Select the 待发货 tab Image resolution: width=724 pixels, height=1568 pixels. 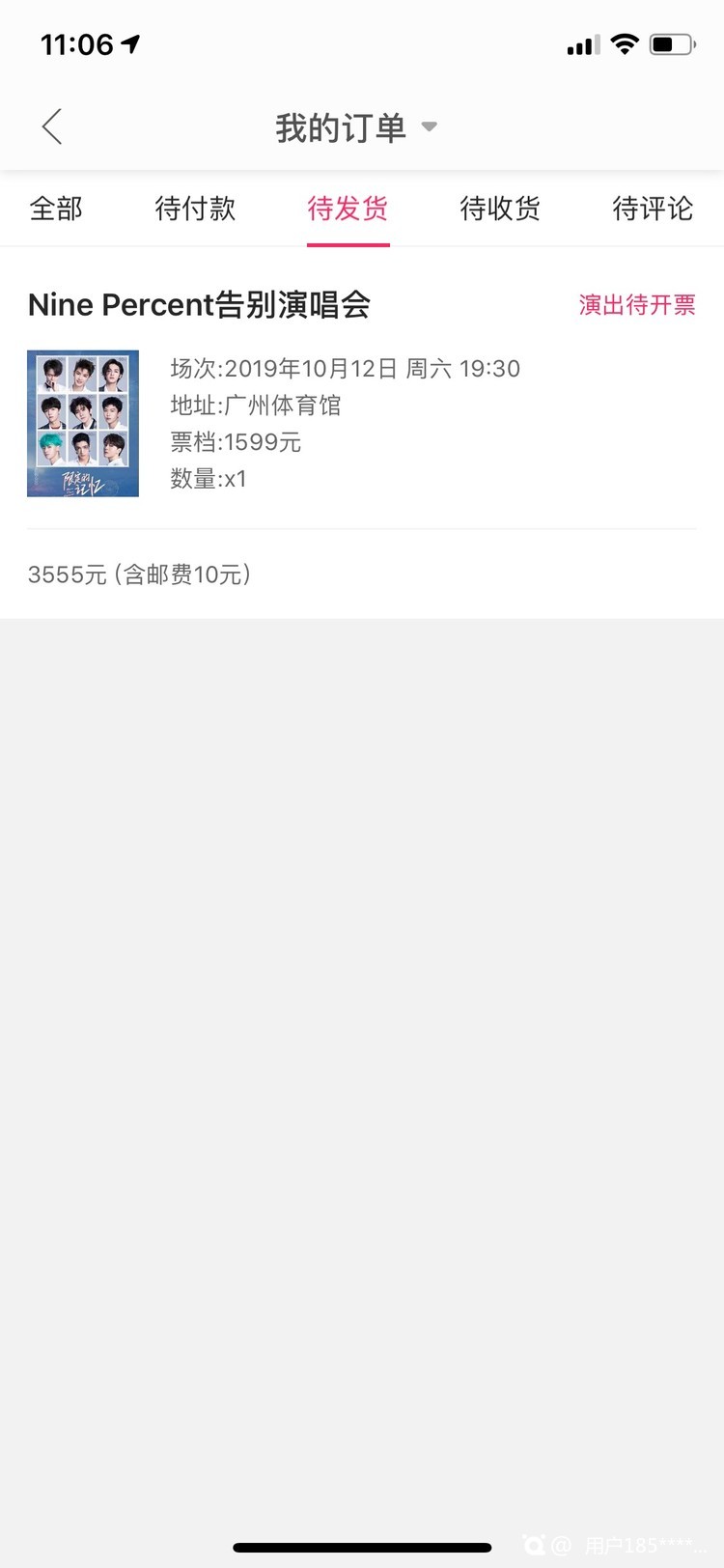348,209
